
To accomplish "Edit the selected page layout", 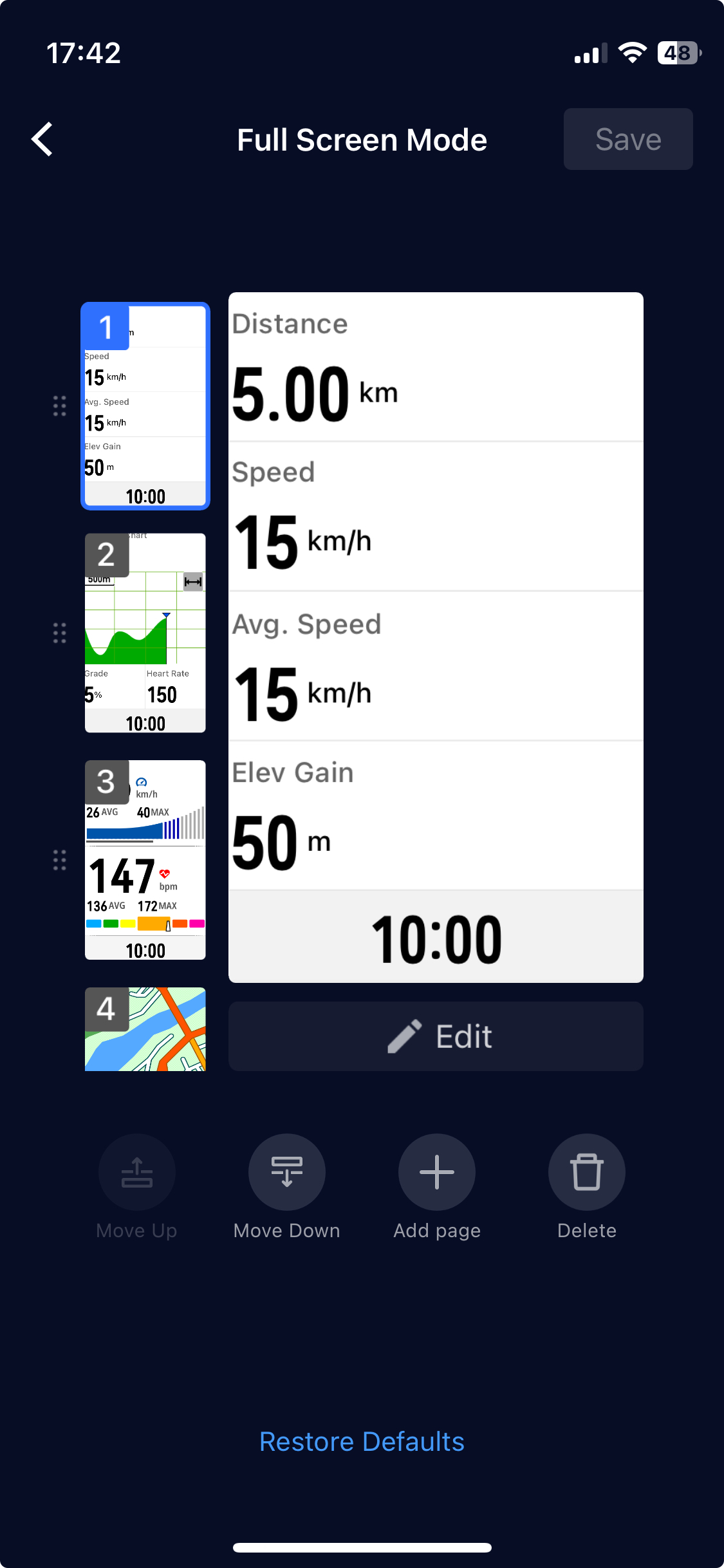I will pos(436,1036).
